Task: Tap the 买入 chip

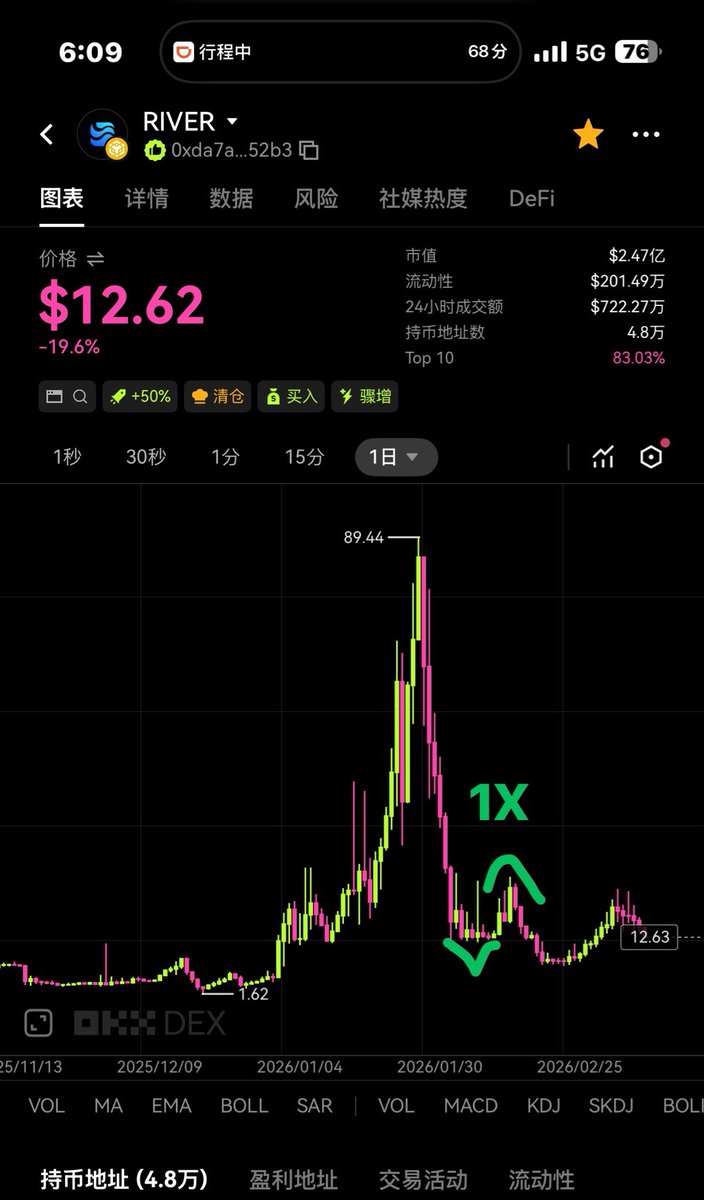Action: pos(292,396)
